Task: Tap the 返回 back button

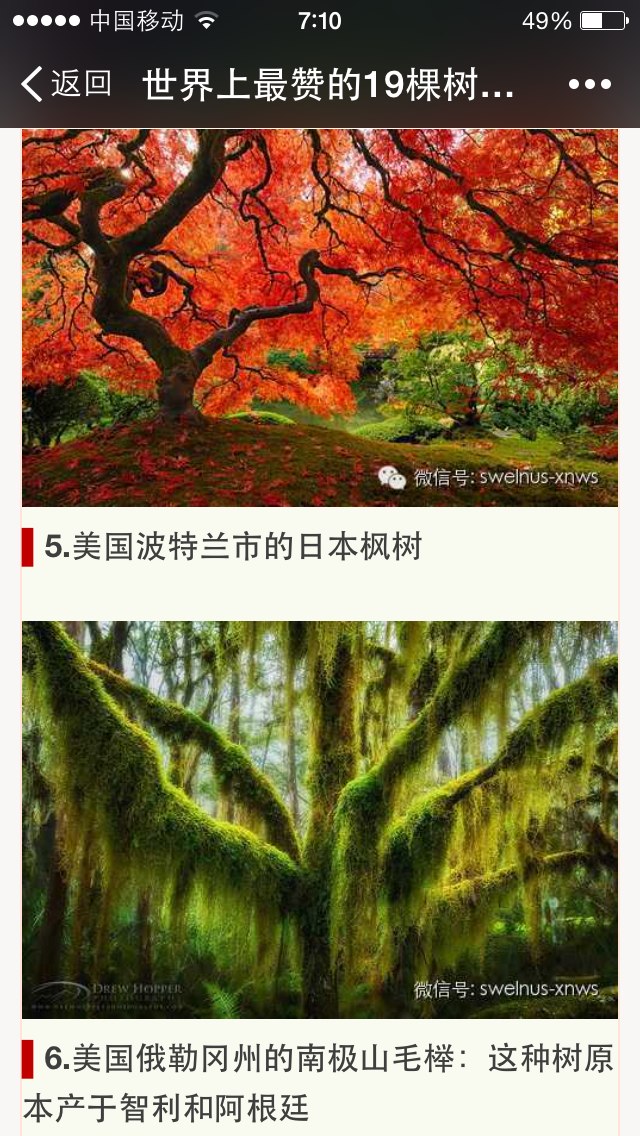Action: (66, 84)
